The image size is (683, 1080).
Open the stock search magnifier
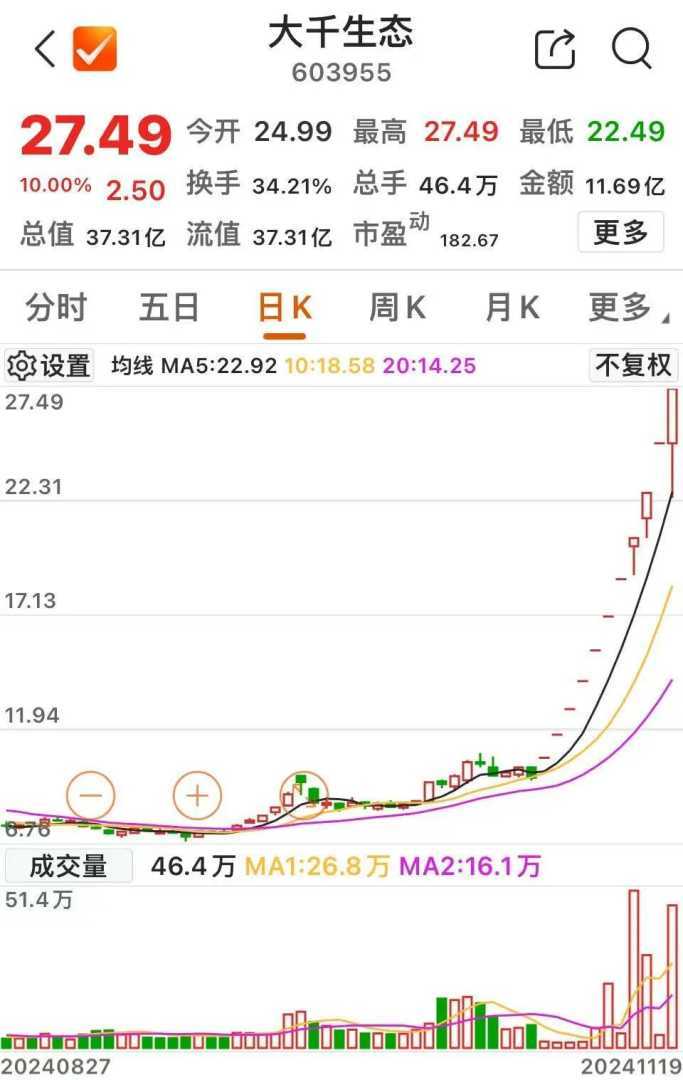pos(631,48)
